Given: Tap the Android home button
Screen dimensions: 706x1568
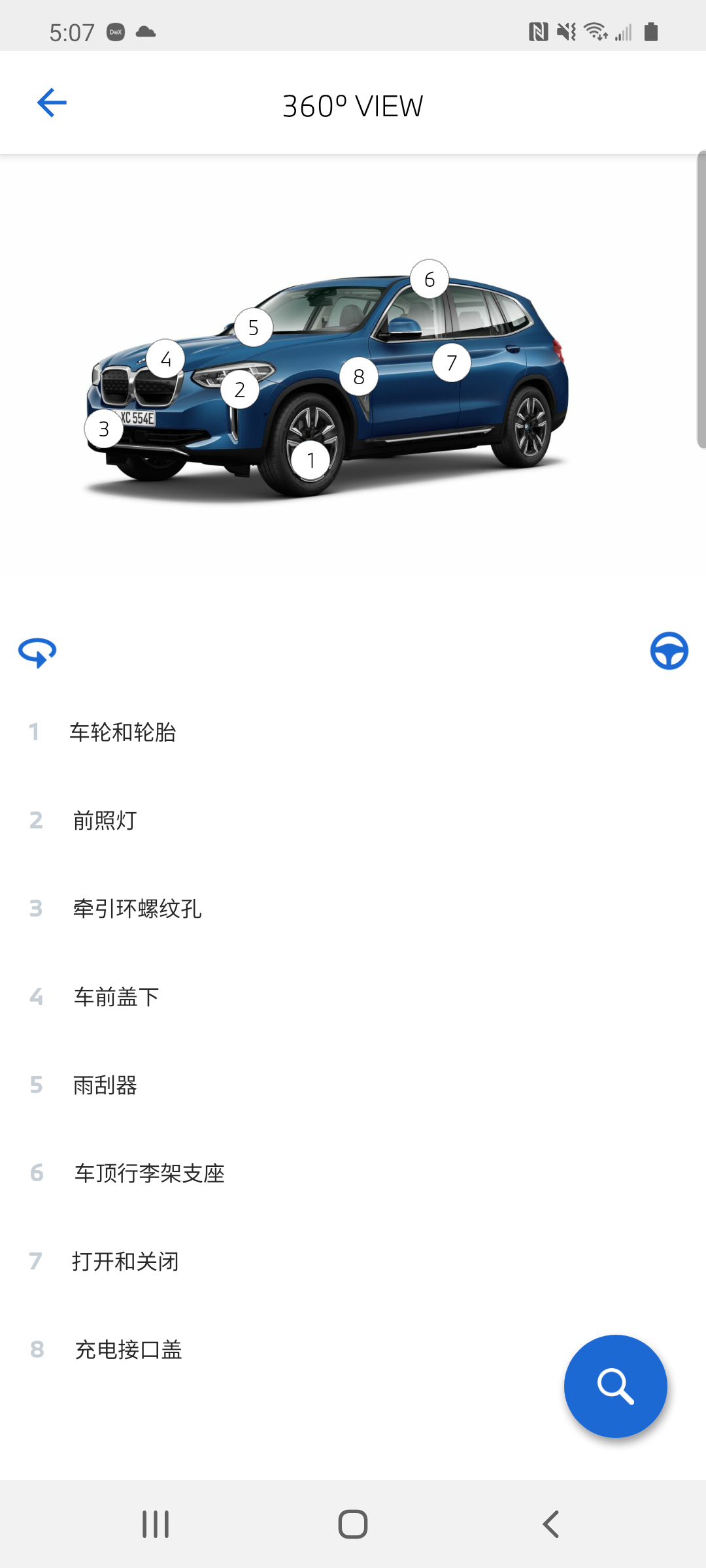Looking at the screenshot, I should click(x=353, y=1524).
